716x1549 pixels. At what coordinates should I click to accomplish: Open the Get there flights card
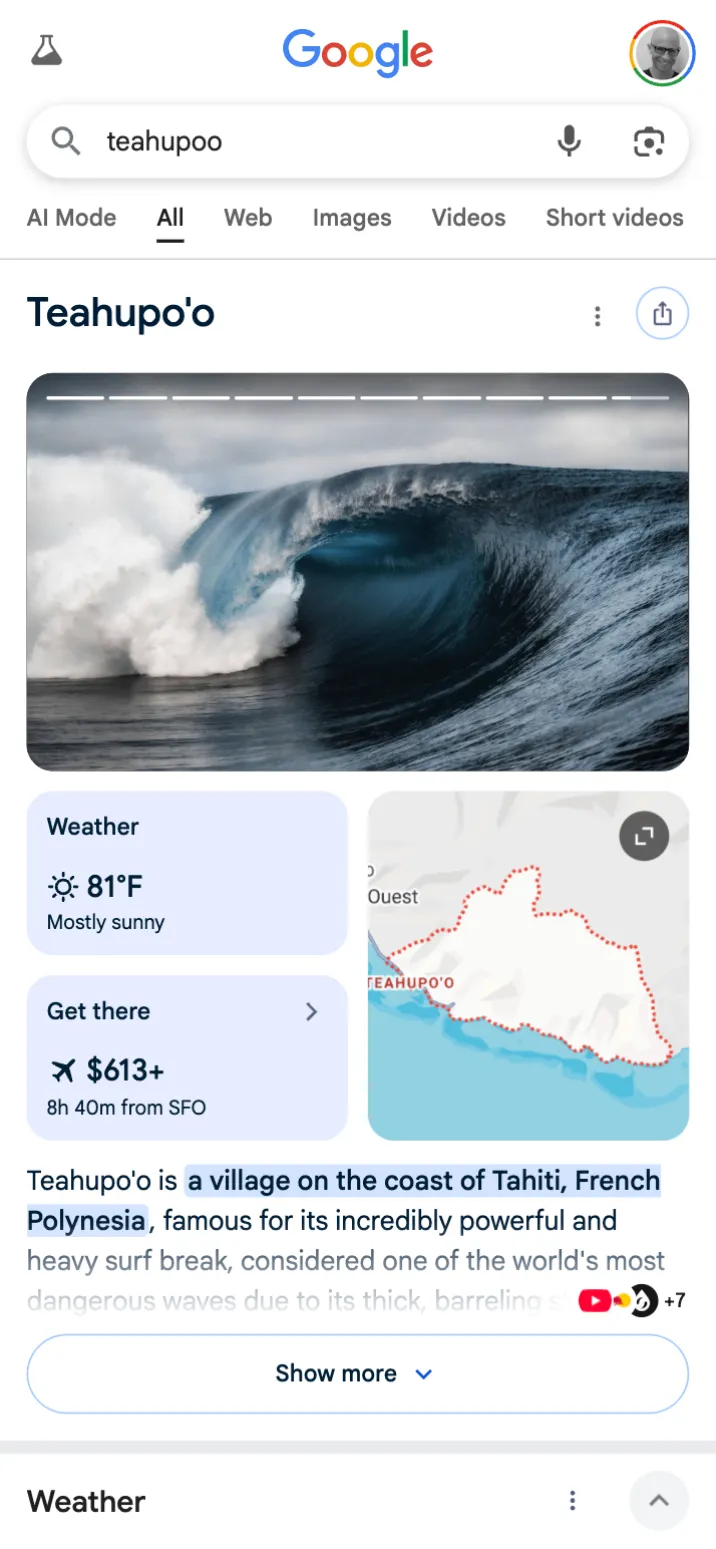[187, 1057]
